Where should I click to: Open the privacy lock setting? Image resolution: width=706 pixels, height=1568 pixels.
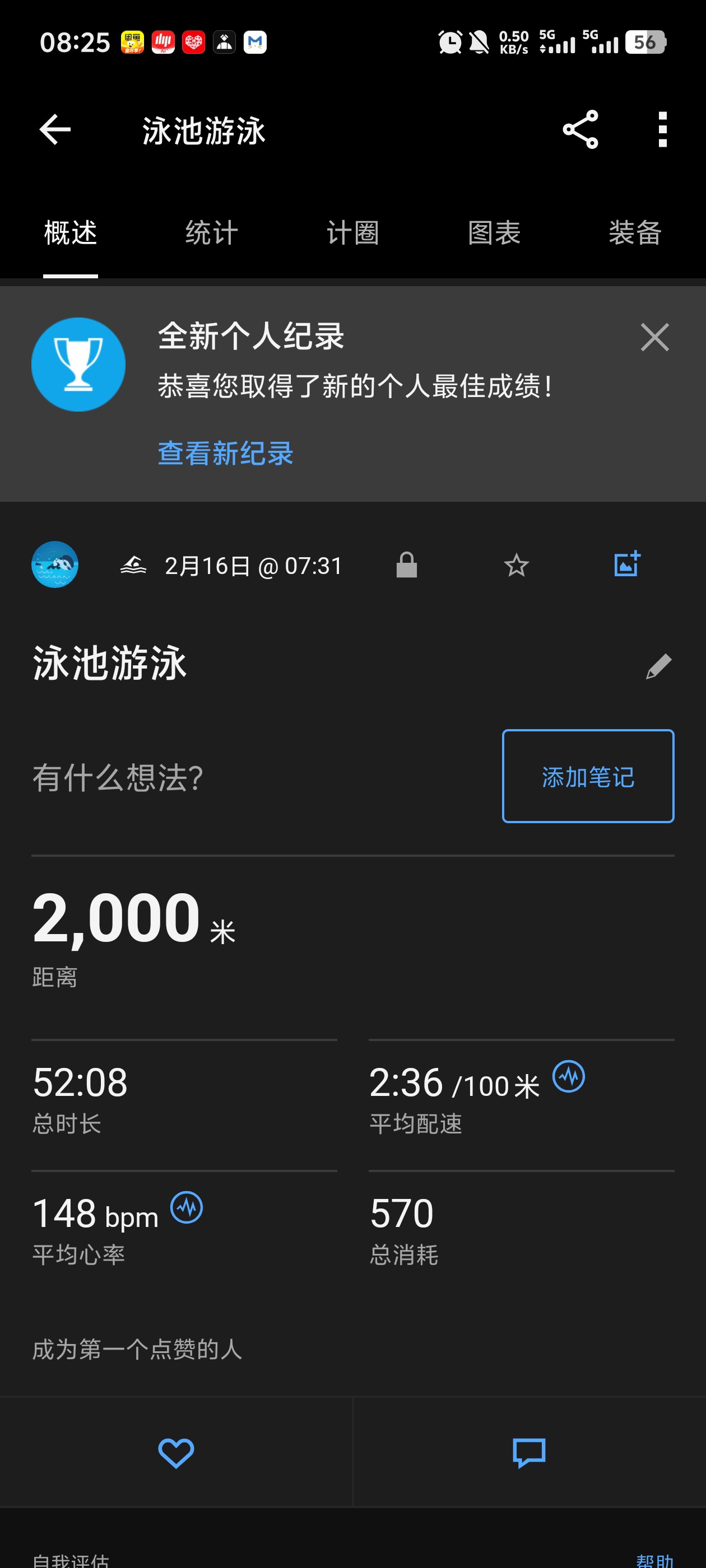[406, 565]
